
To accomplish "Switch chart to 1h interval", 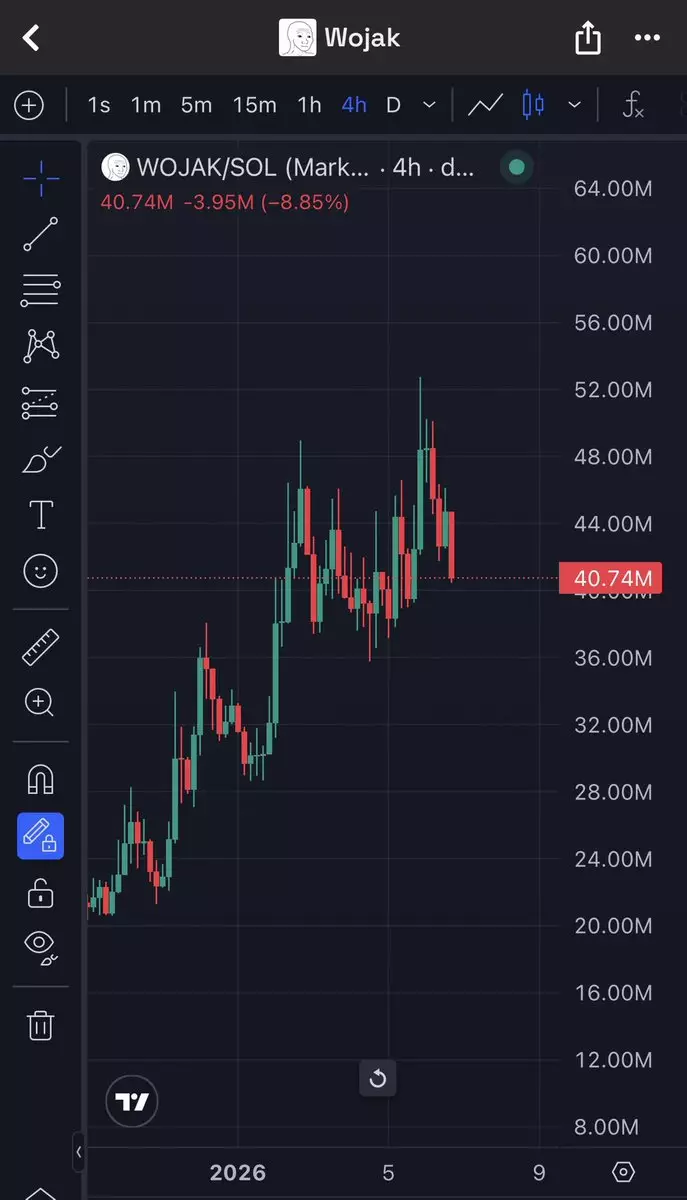I will (309, 105).
